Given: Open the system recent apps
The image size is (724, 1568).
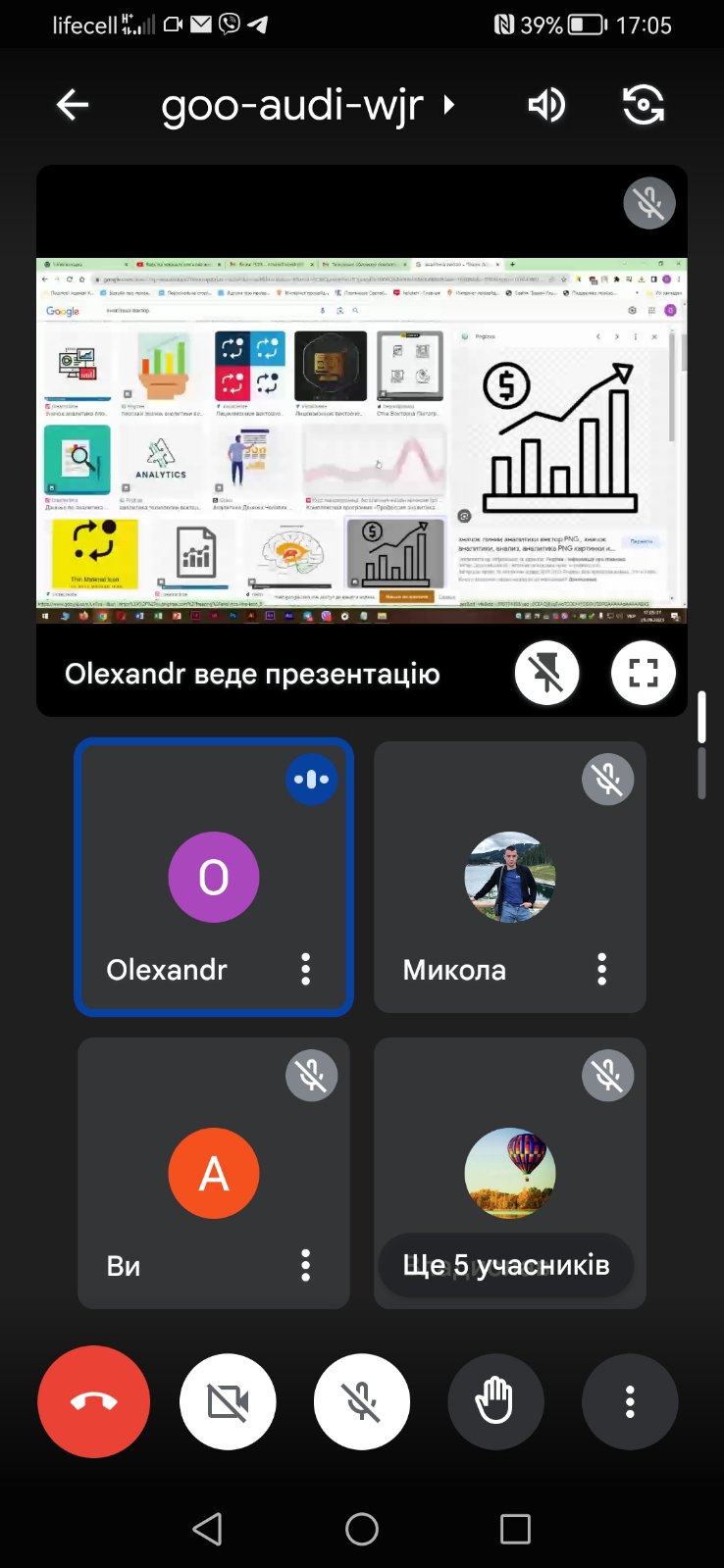Looking at the screenshot, I should coord(515,1528).
